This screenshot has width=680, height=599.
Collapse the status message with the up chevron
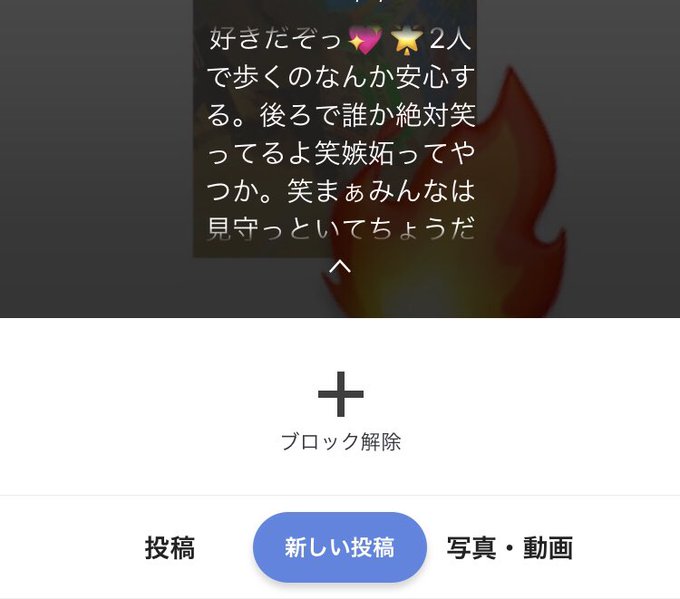[340, 266]
